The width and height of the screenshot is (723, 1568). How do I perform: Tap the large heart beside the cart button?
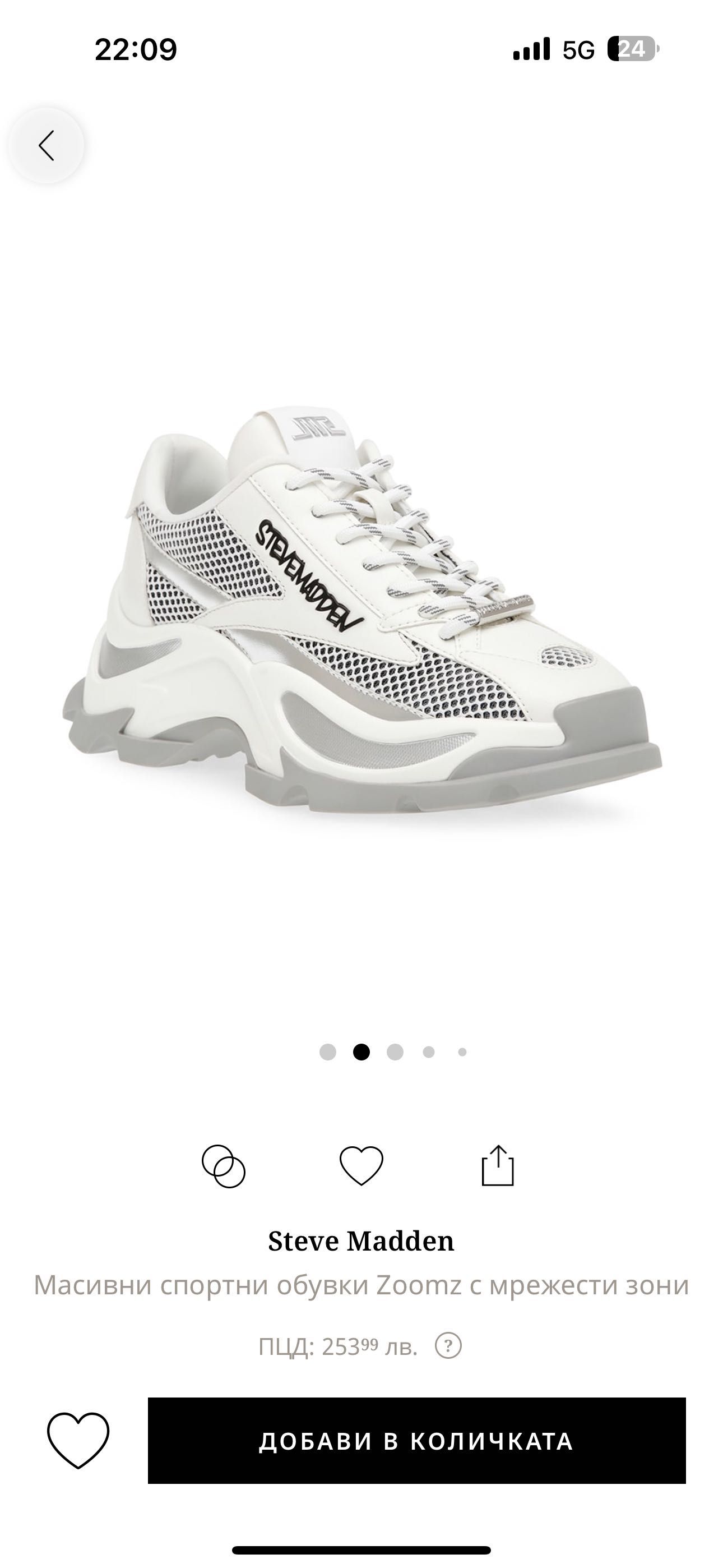(x=78, y=1441)
